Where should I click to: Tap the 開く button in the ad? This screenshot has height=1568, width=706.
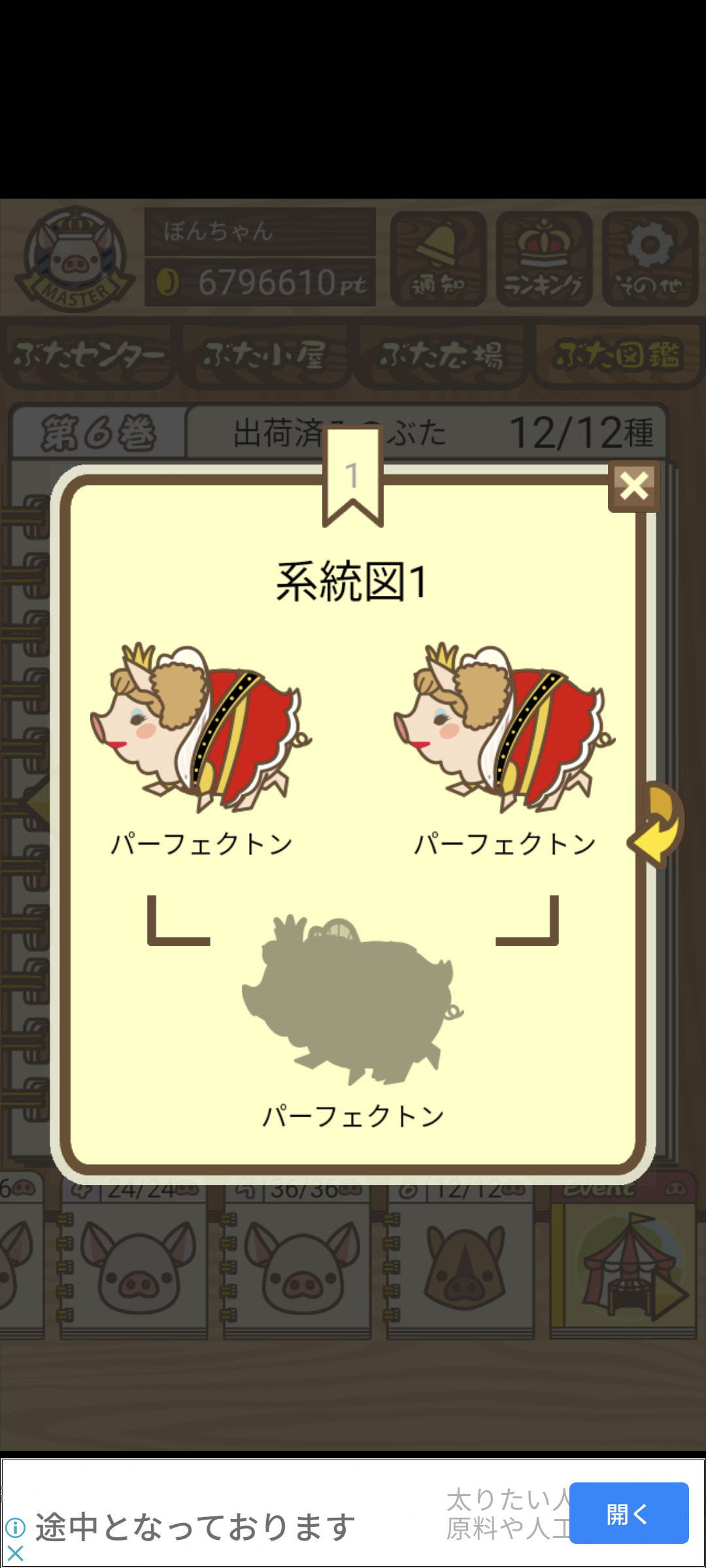tap(629, 1513)
